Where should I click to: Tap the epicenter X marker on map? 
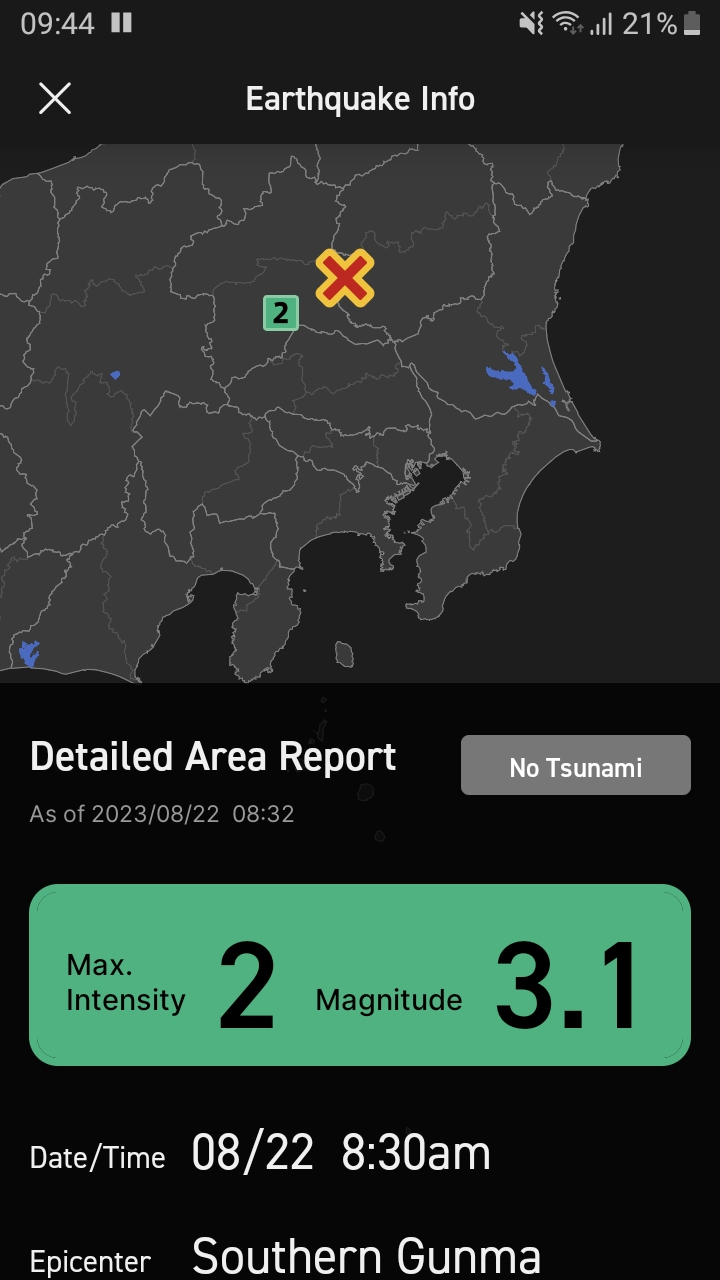click(345, 278)
